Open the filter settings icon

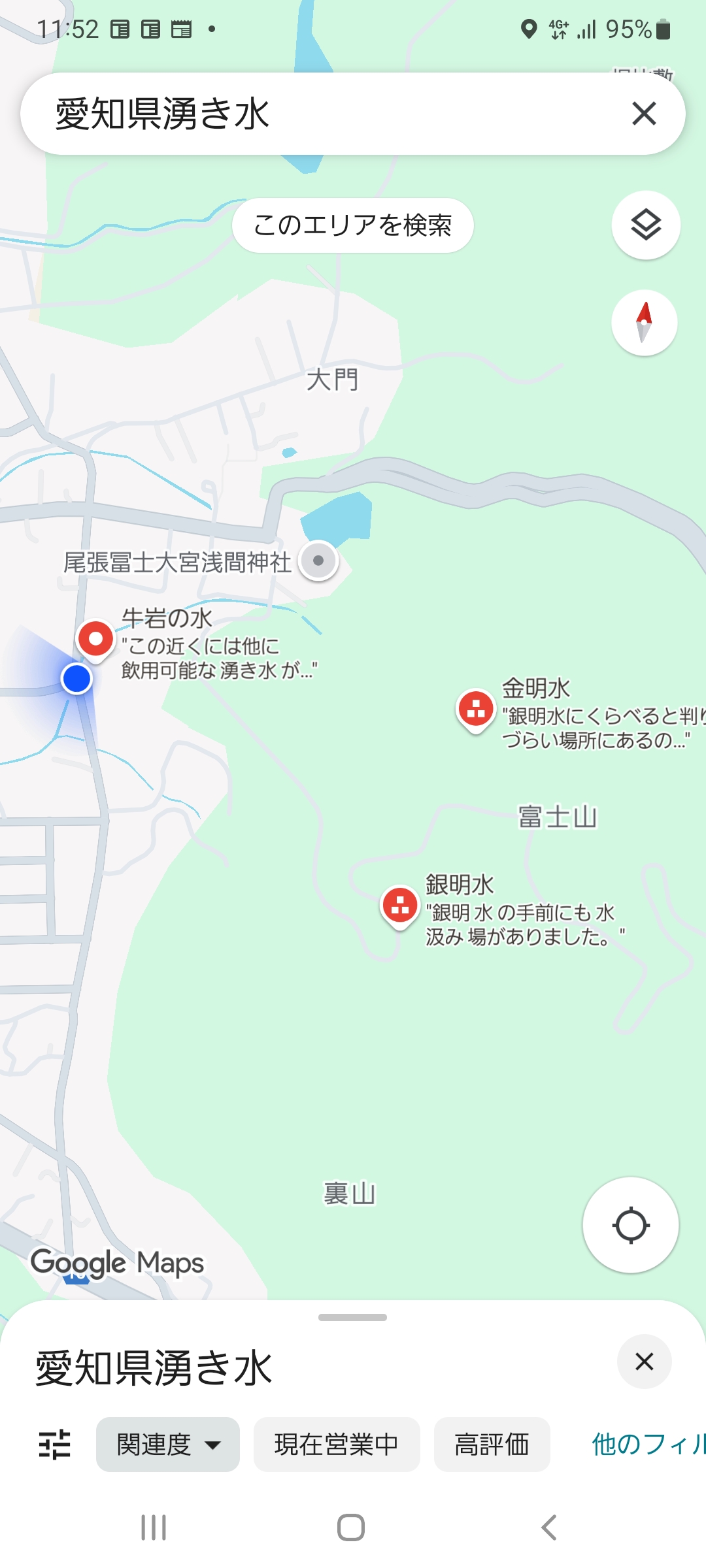55,1445
